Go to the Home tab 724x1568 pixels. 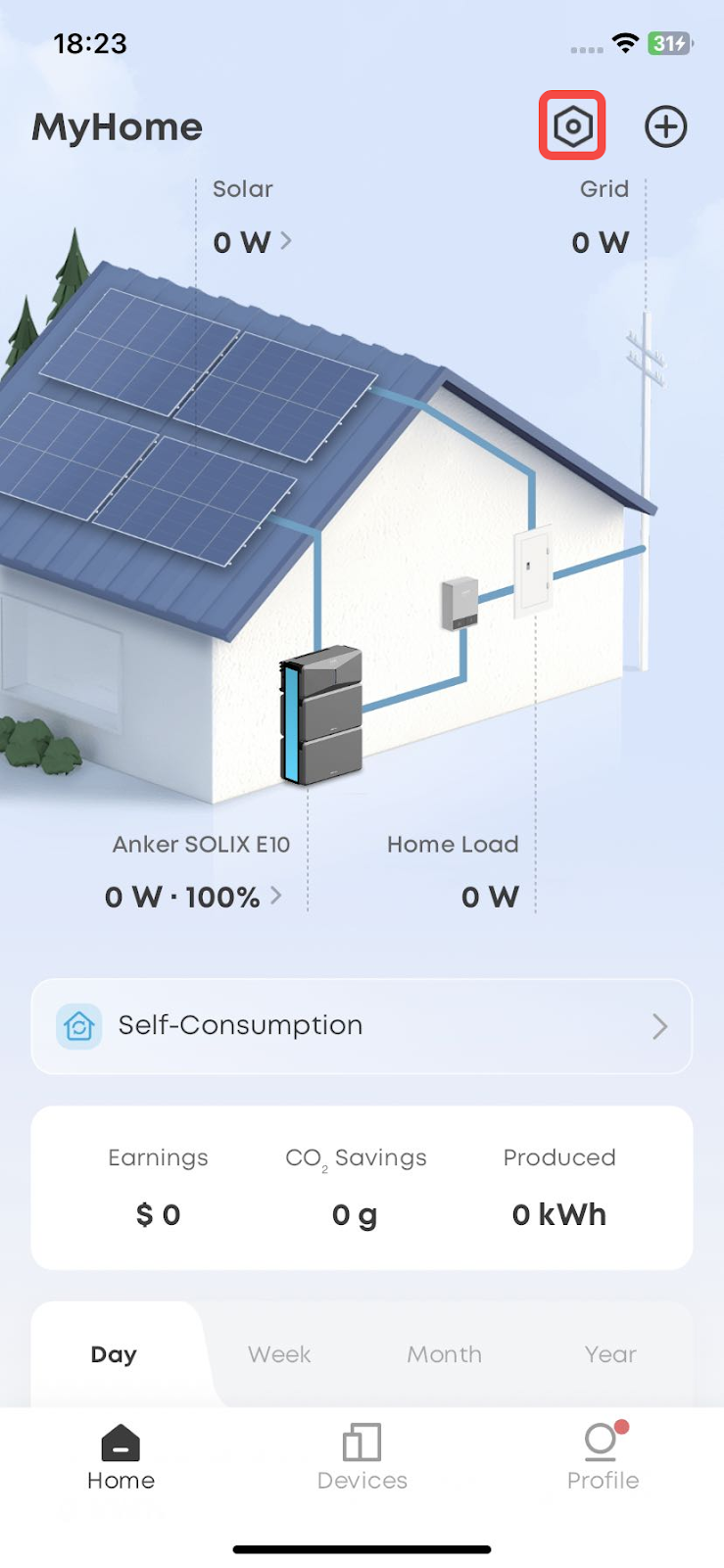[121, 1457]
